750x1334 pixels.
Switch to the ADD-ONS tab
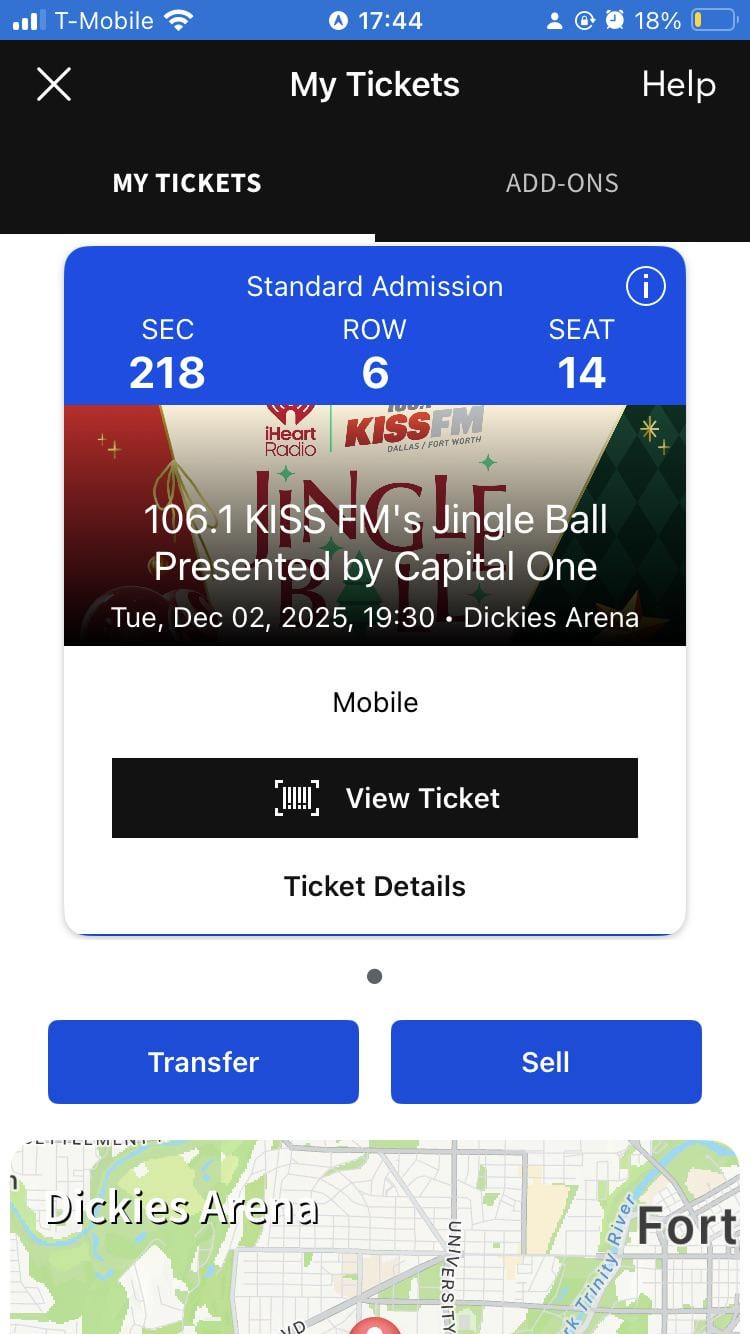coord(562,183)
